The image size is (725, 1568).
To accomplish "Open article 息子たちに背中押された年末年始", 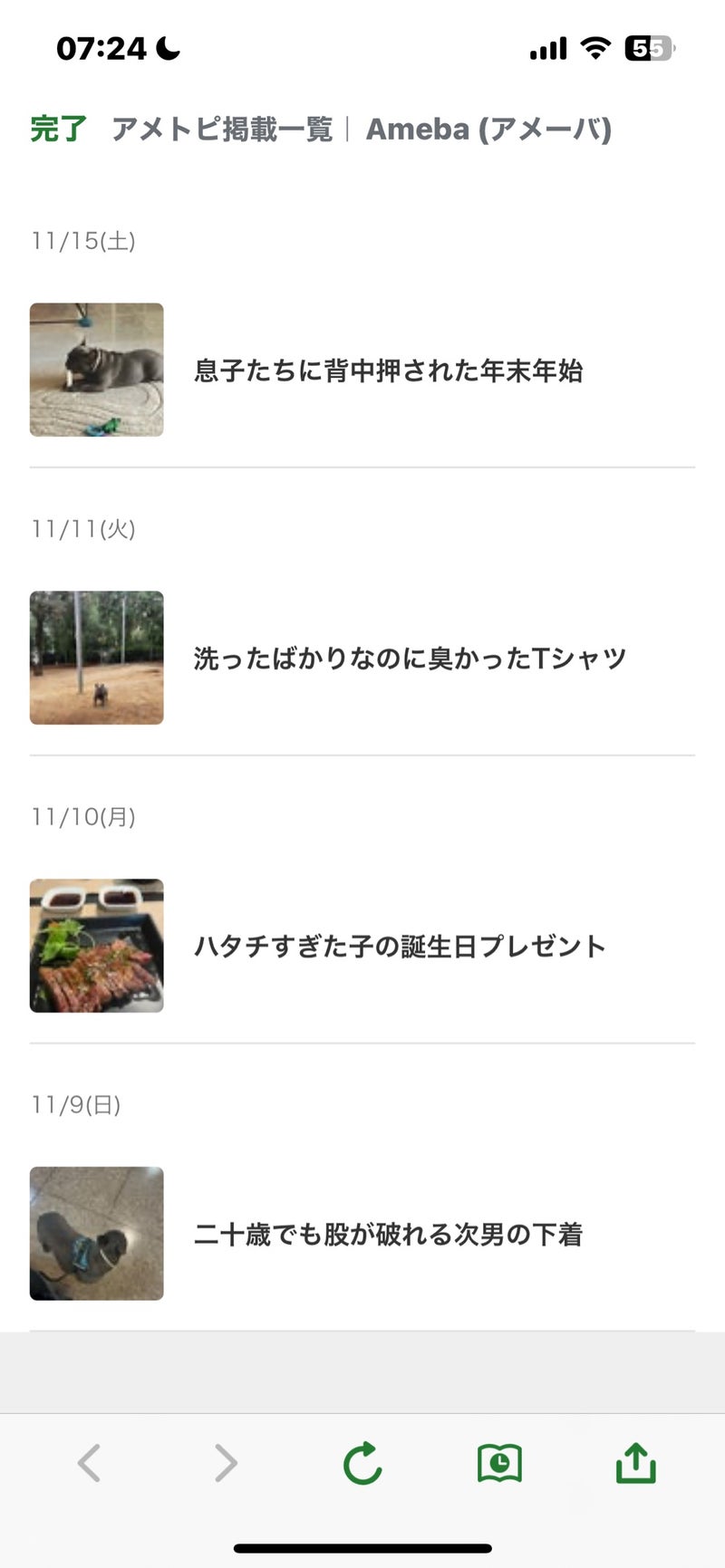I will pyautogui.click(x=388, y=370).
